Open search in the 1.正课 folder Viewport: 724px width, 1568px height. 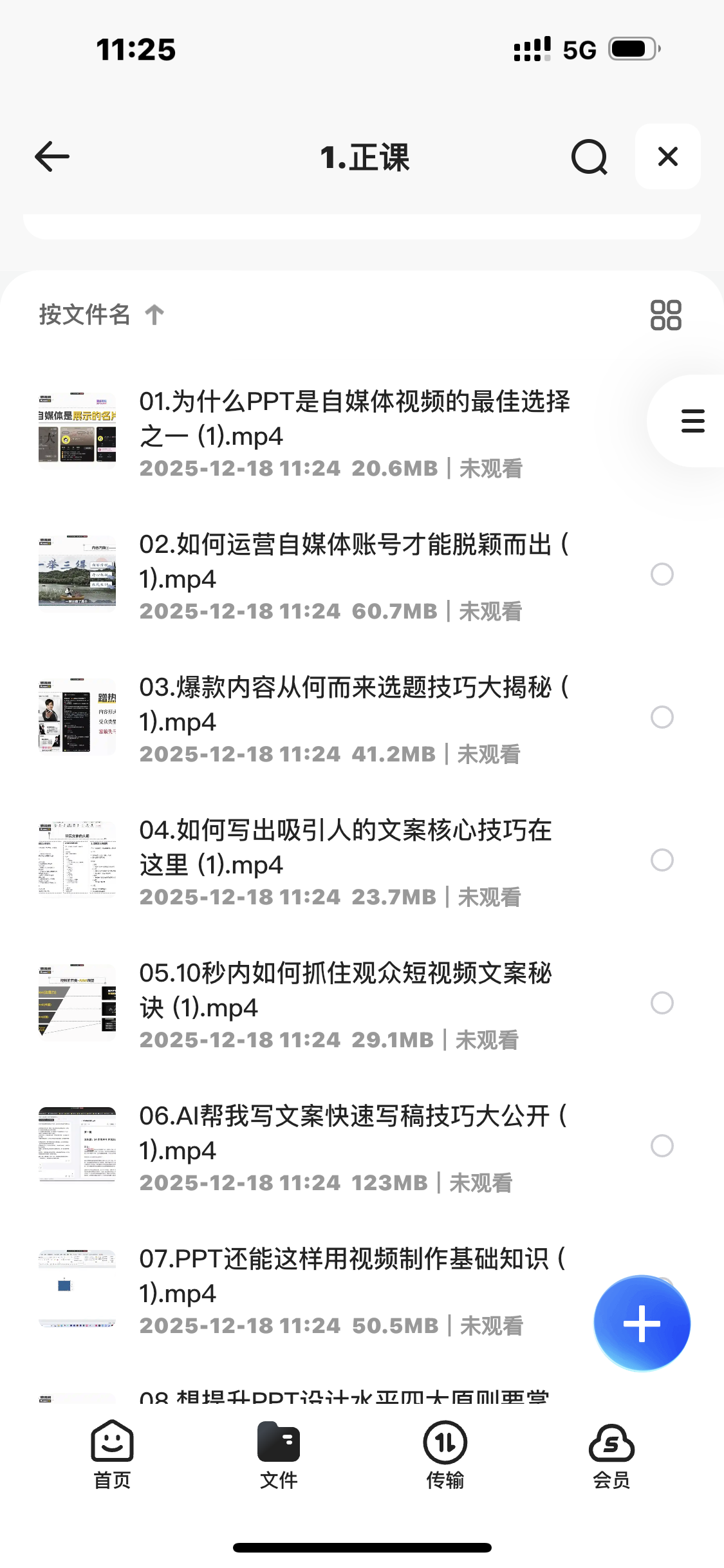point(589,157)
